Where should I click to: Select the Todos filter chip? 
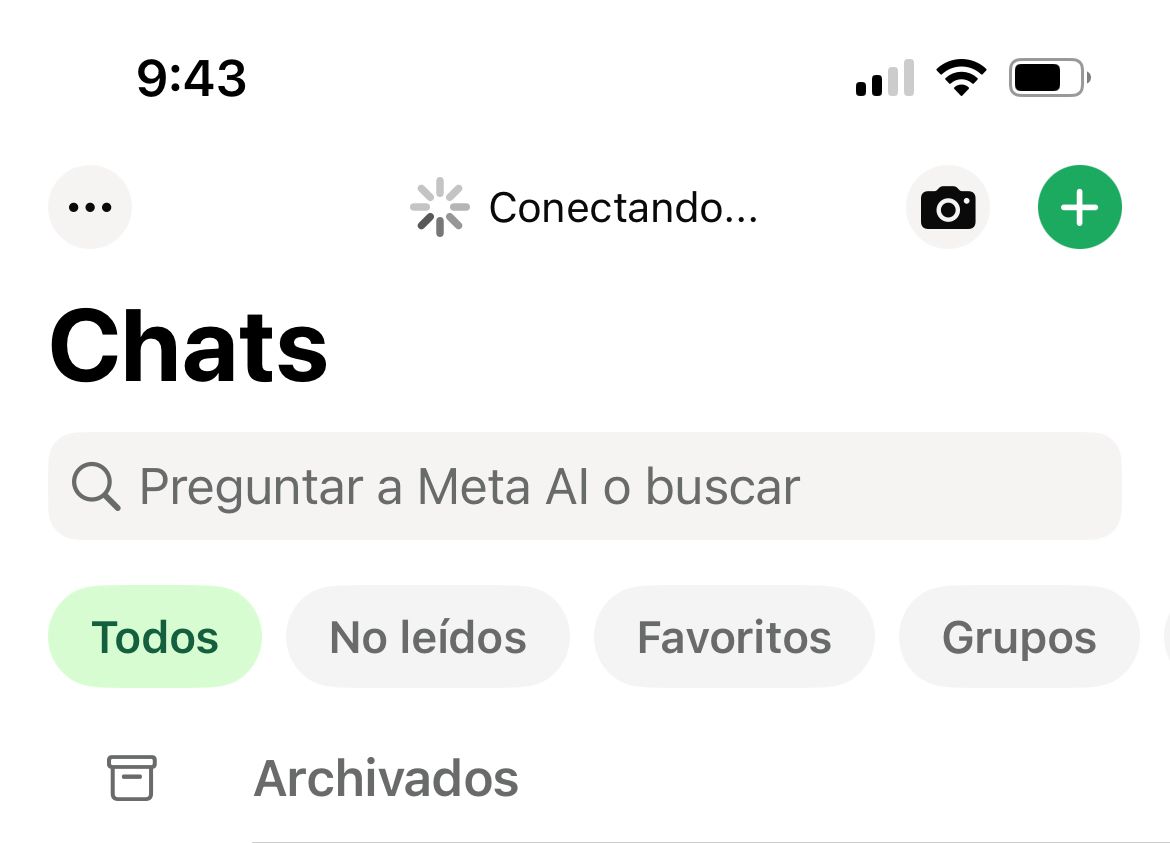tap(155, 637)
